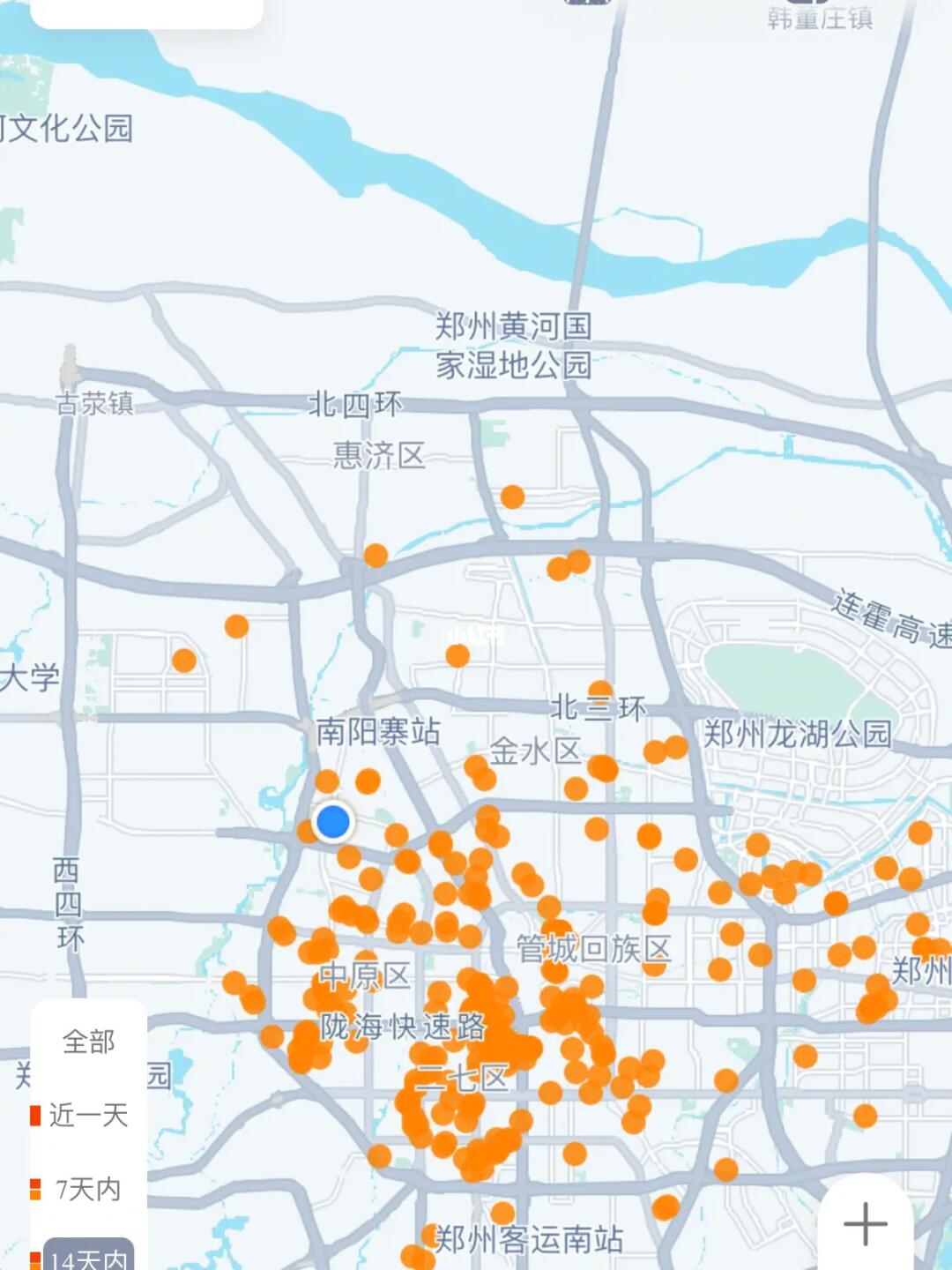Show markers from 7天内
This screenshot has height=1270, width=952.
(88, 1189)
